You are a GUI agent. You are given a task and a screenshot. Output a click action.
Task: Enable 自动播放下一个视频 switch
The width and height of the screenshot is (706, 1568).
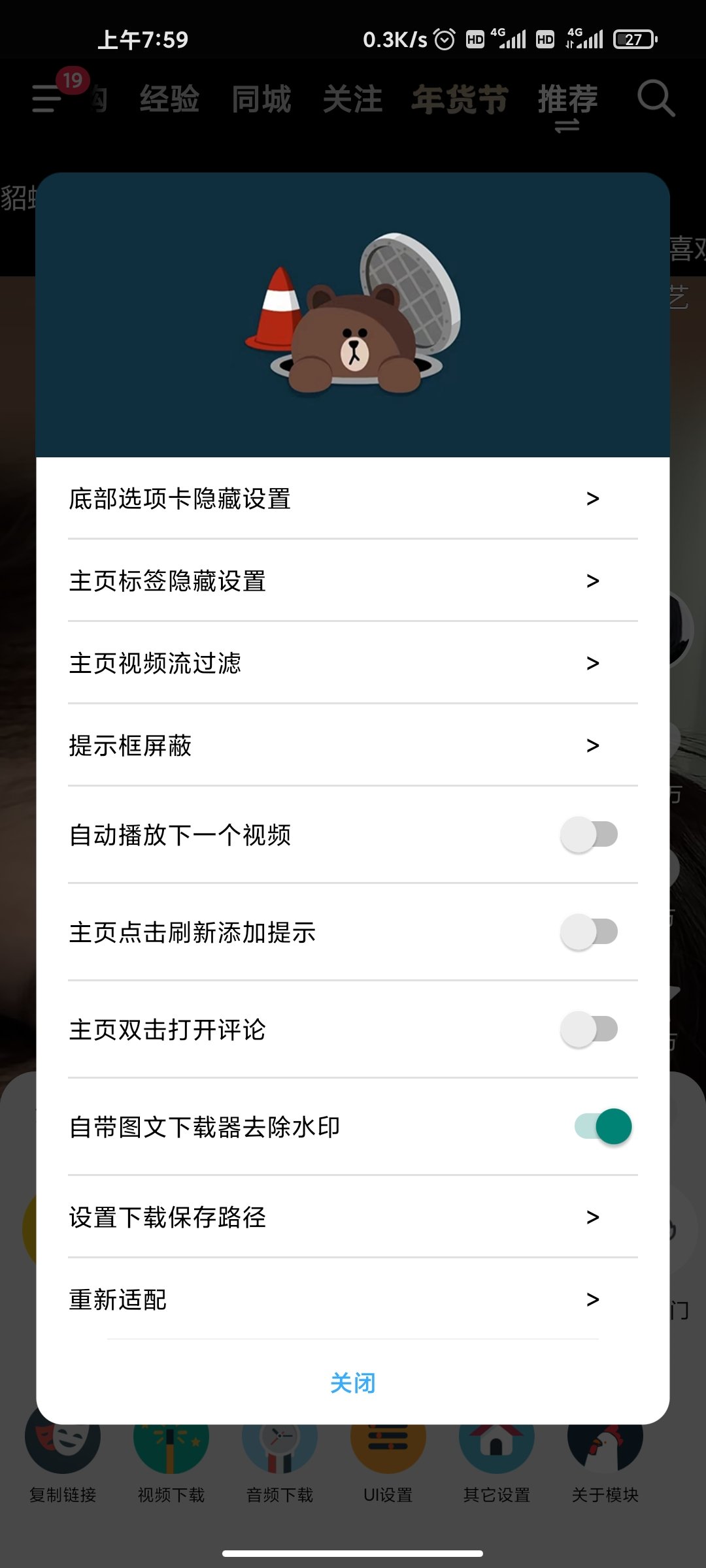[589, 835]
